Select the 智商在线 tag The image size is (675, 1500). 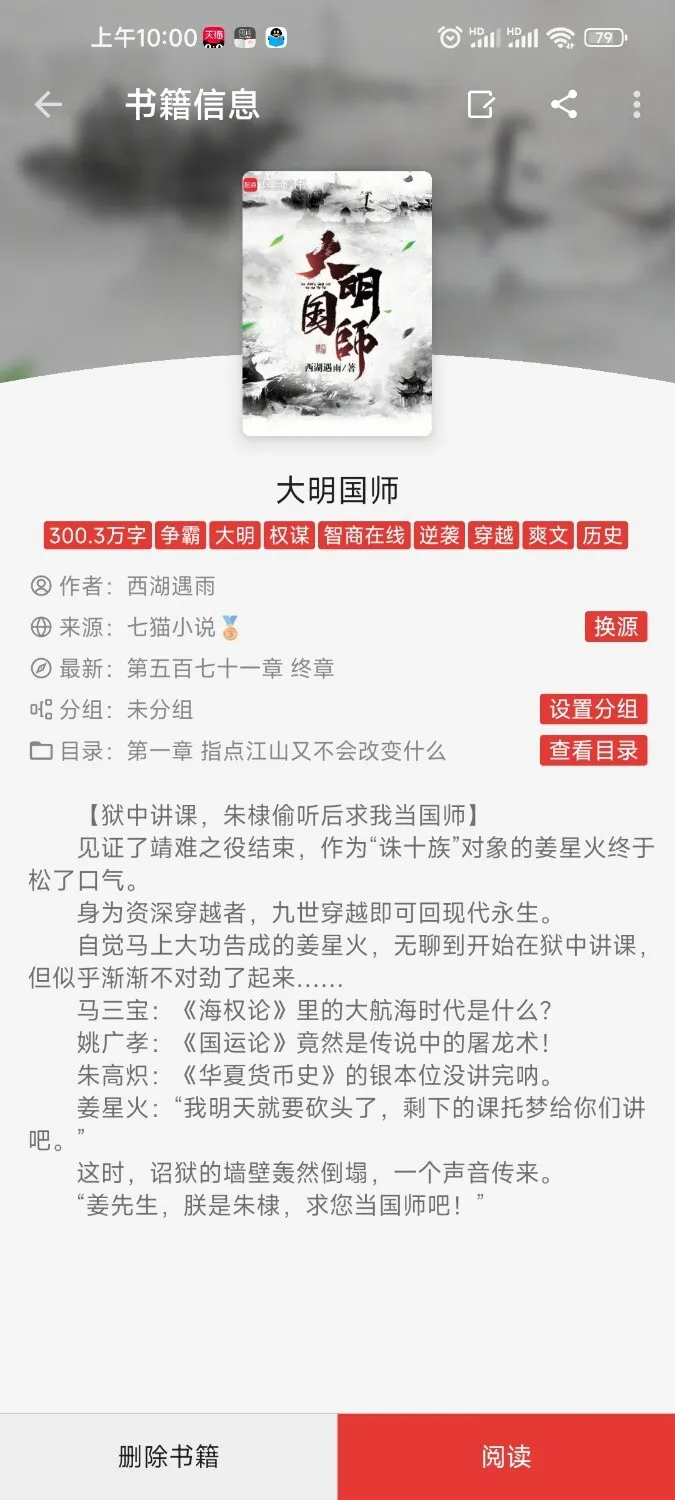(x=364, y=535)
